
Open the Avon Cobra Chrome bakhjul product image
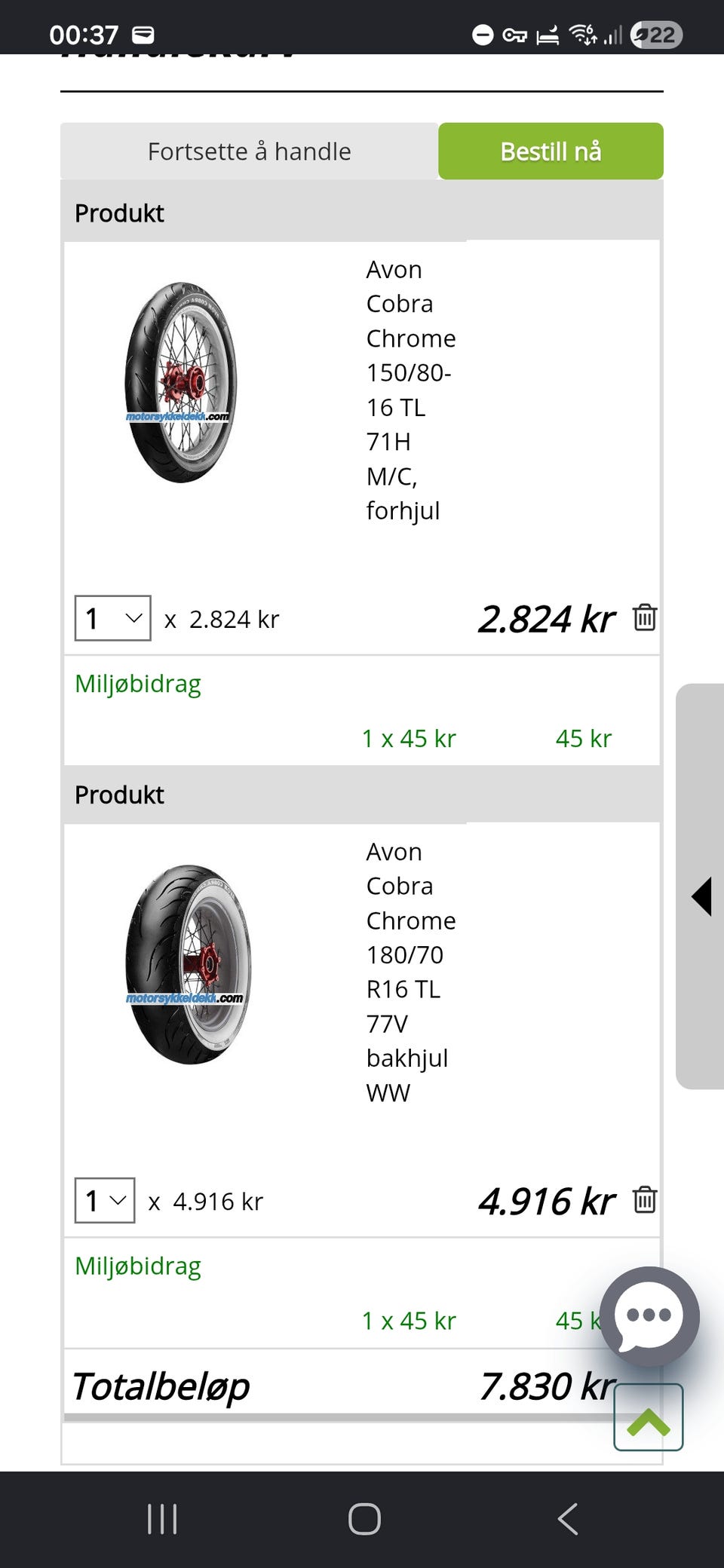188,964
